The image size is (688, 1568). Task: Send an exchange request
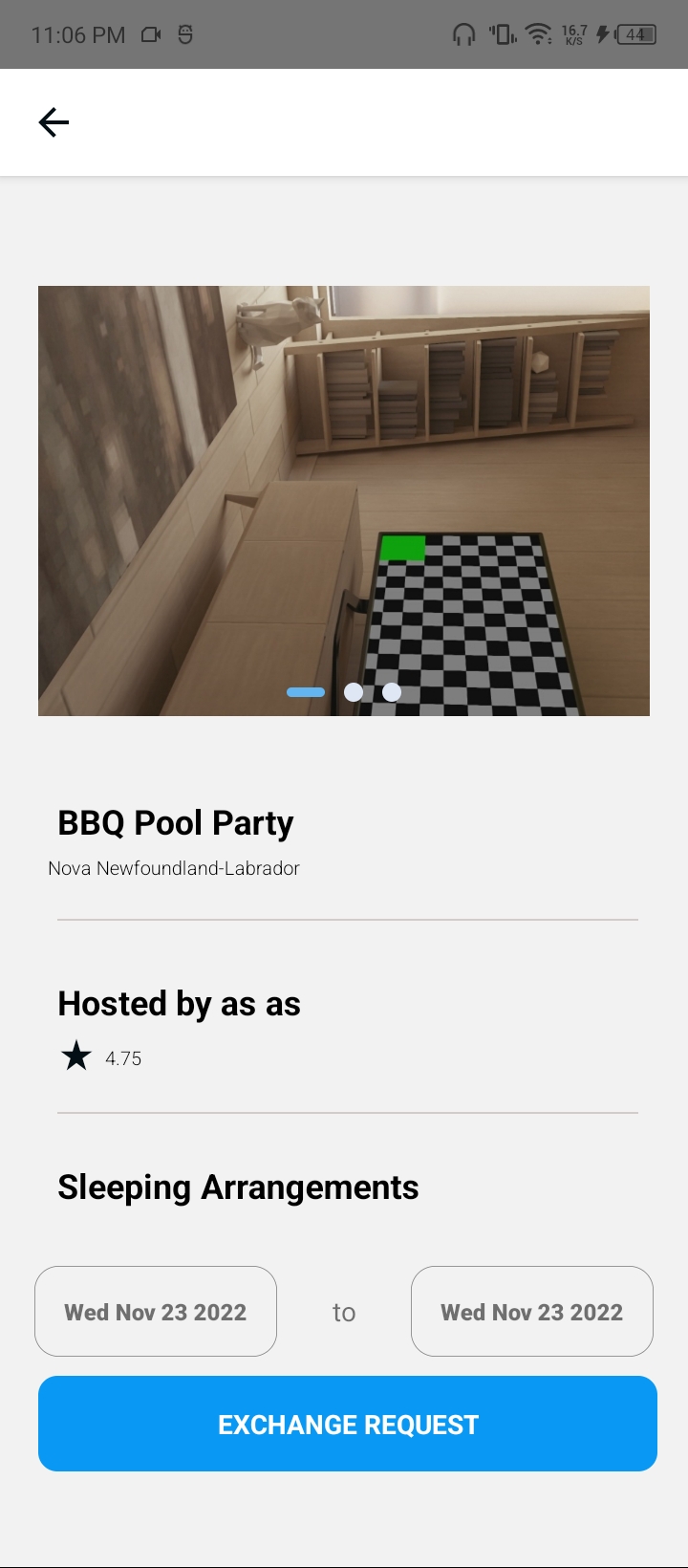click(348, 1424)
